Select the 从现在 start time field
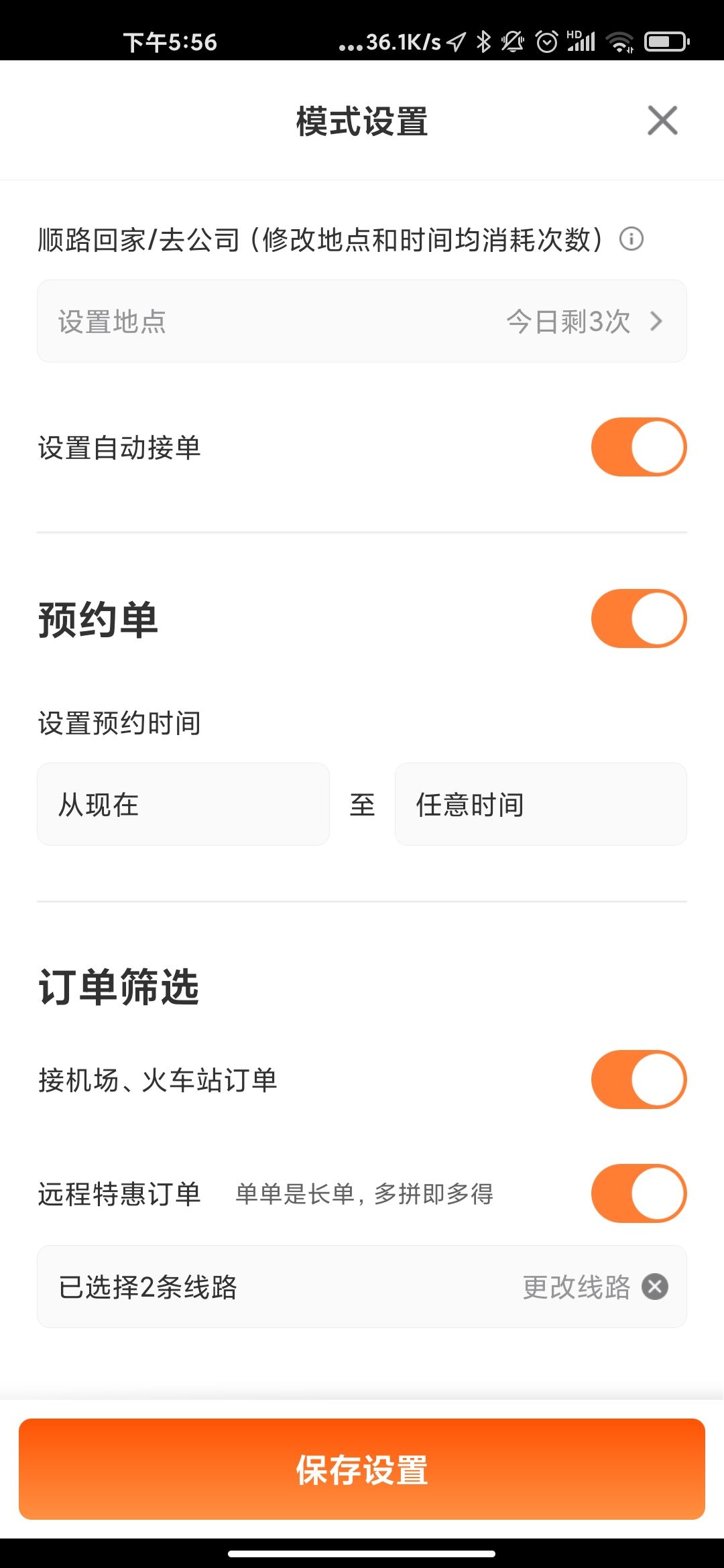The width and height of the screenshot is (724, 1568). (x=183, y=804)
